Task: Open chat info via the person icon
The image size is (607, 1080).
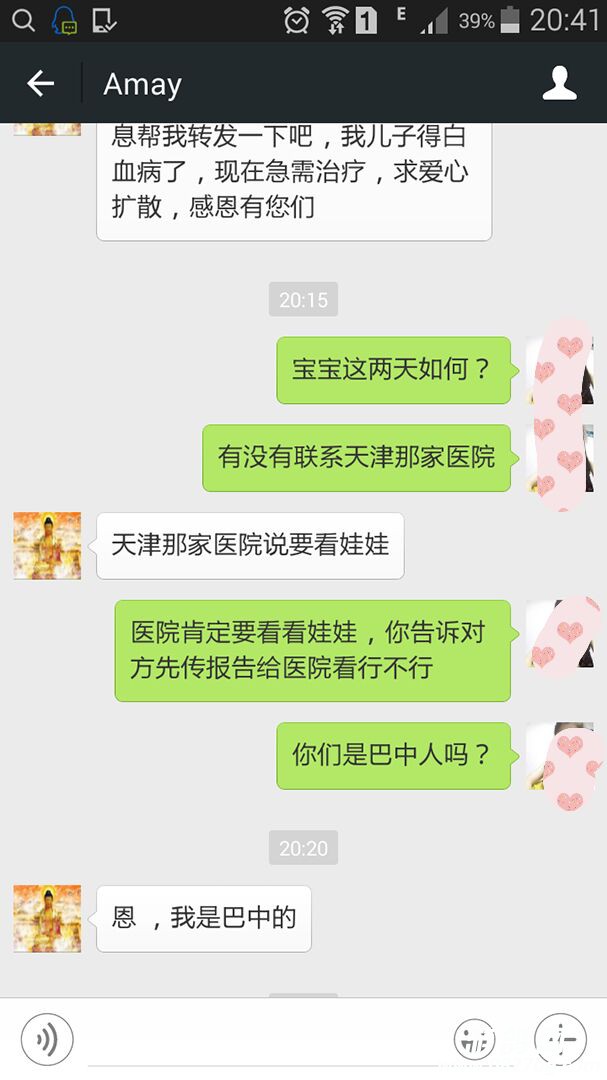Action: [559, 84]
